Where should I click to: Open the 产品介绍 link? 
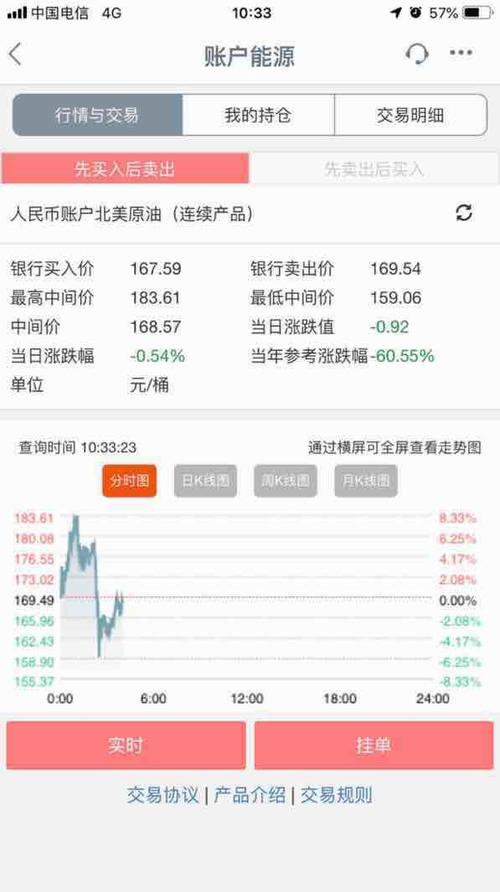250,795
